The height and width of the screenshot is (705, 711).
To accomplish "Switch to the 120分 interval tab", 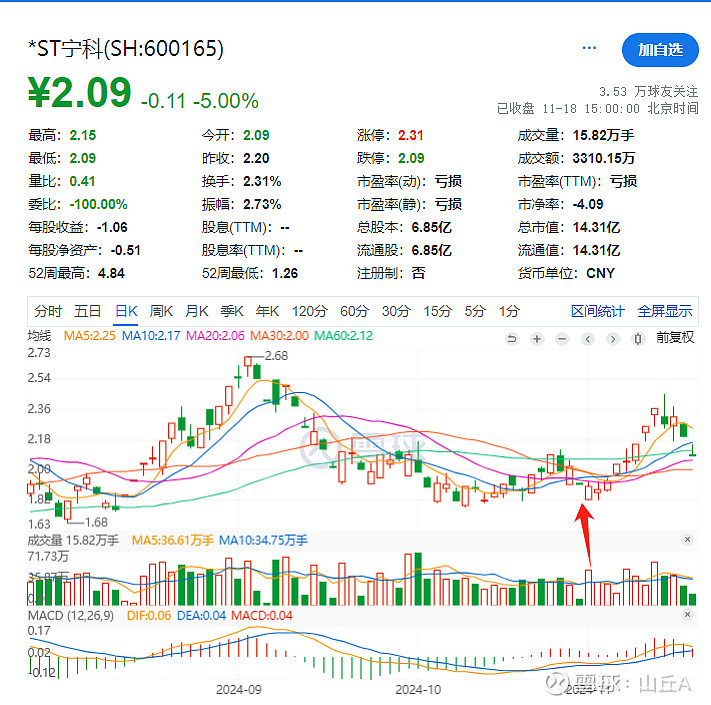I will (309, 311).
